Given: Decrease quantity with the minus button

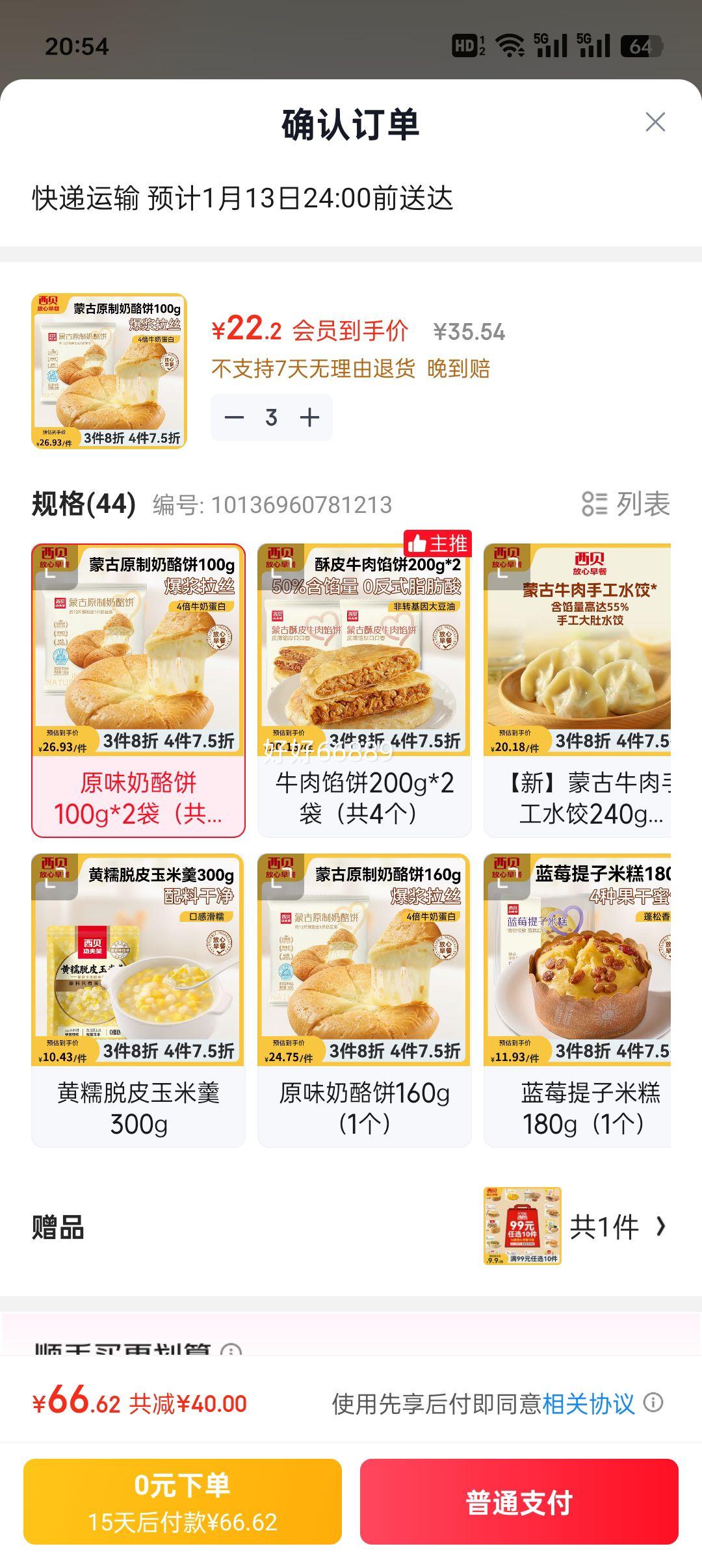Looking at the screenshot, I should [x=234, y=417].
